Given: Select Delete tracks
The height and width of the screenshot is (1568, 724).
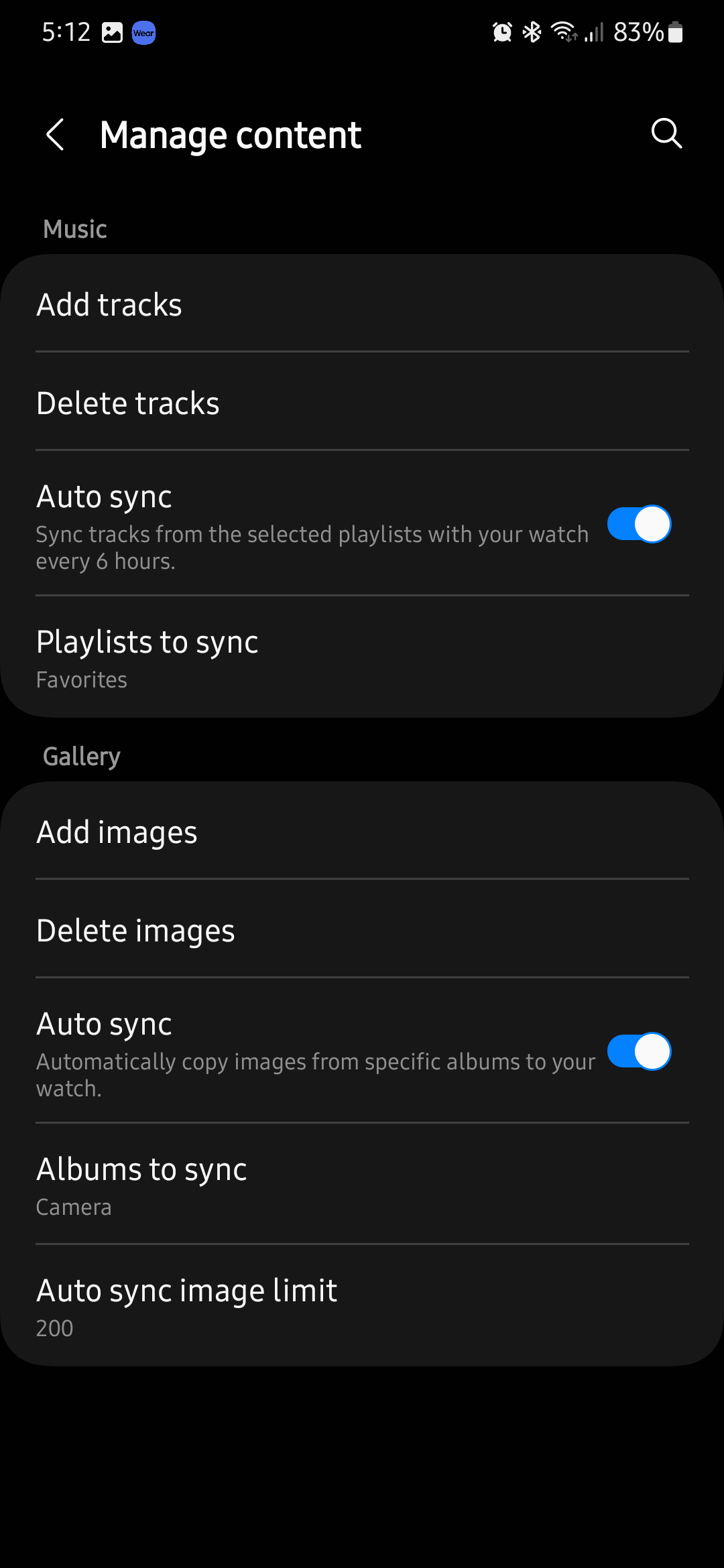Looking at the screenshot, I should point(362,403).
